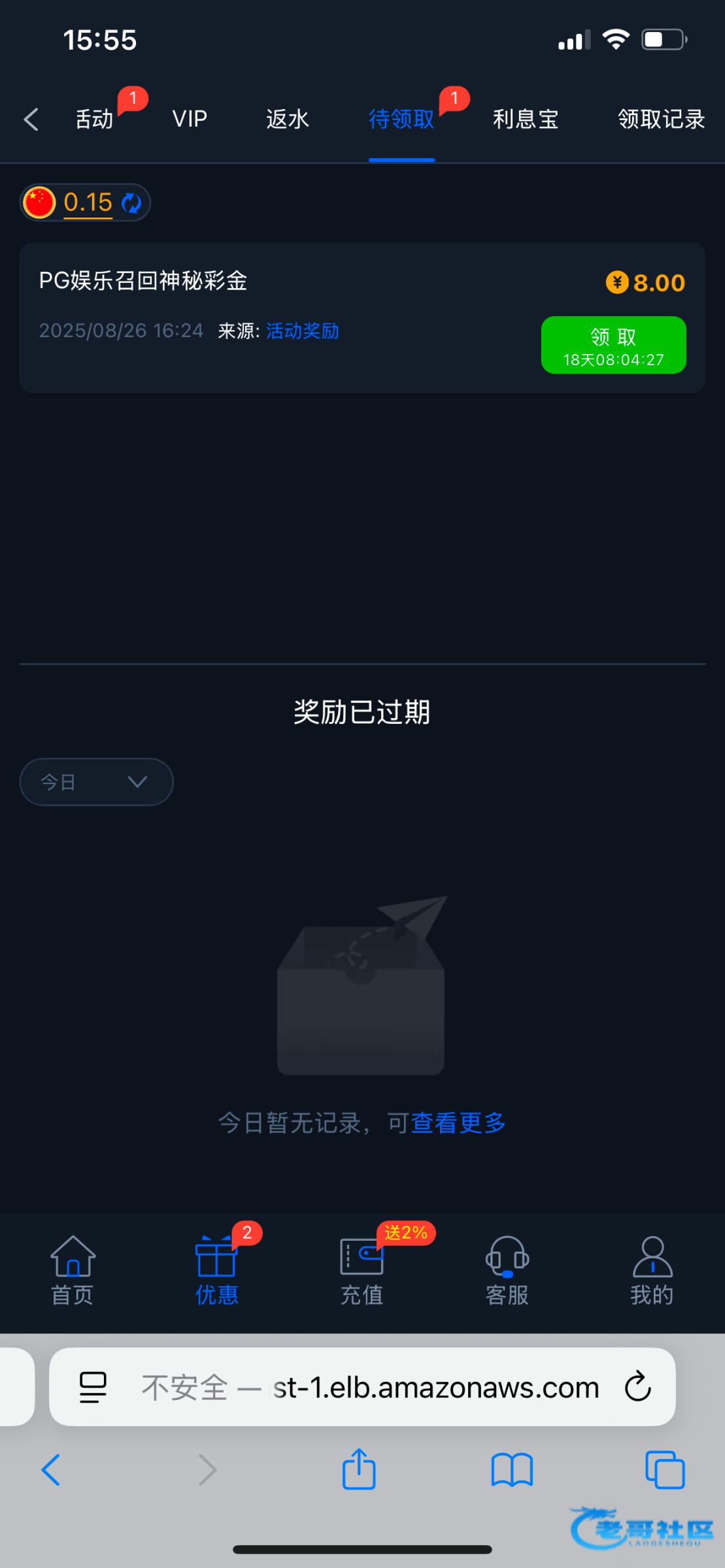Switch to the 返水 tab
The height and width of the screenshot is (1568, 725).
[288, 120]
